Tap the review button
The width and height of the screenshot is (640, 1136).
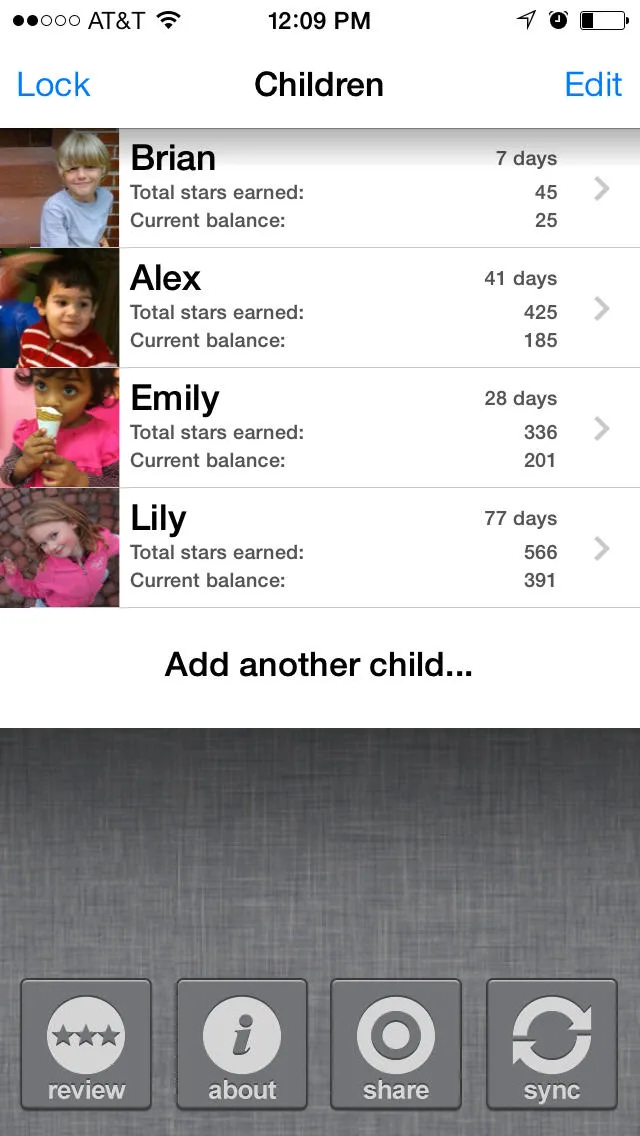(x=86, y=1044)
